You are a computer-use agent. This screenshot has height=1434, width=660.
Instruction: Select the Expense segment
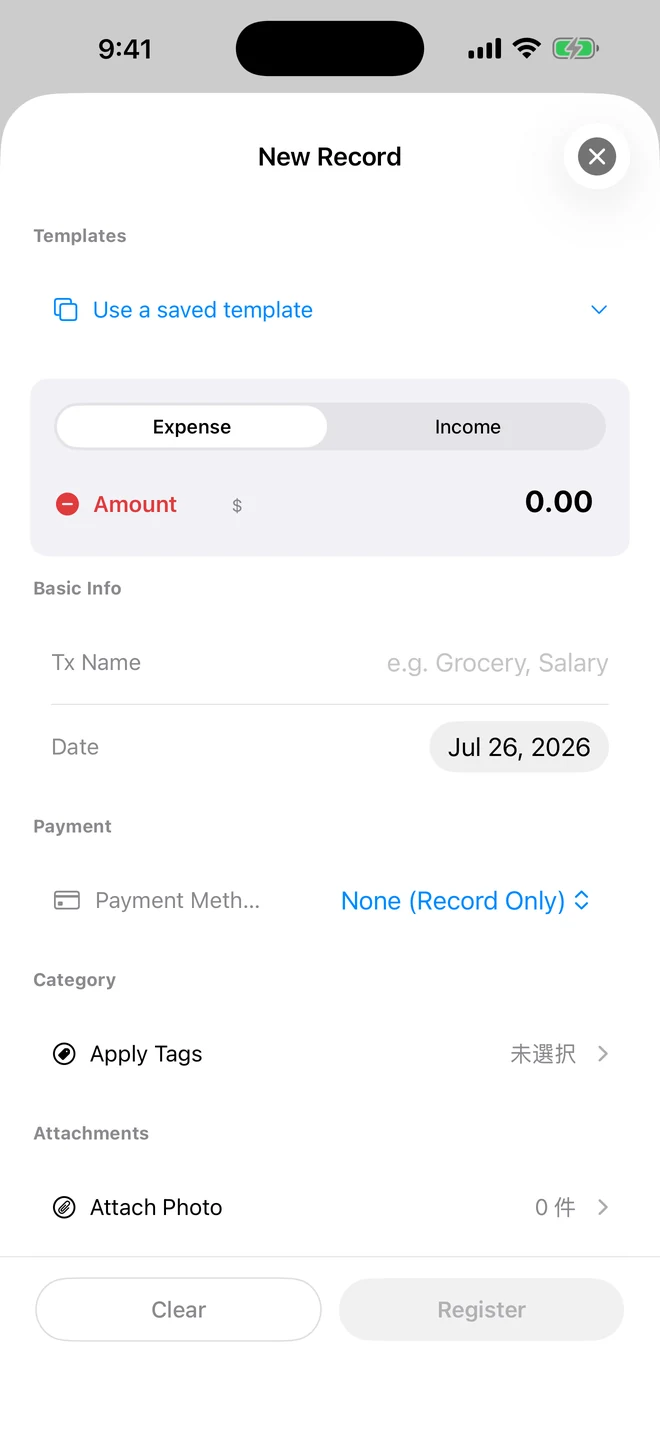[x=191, y=427]
